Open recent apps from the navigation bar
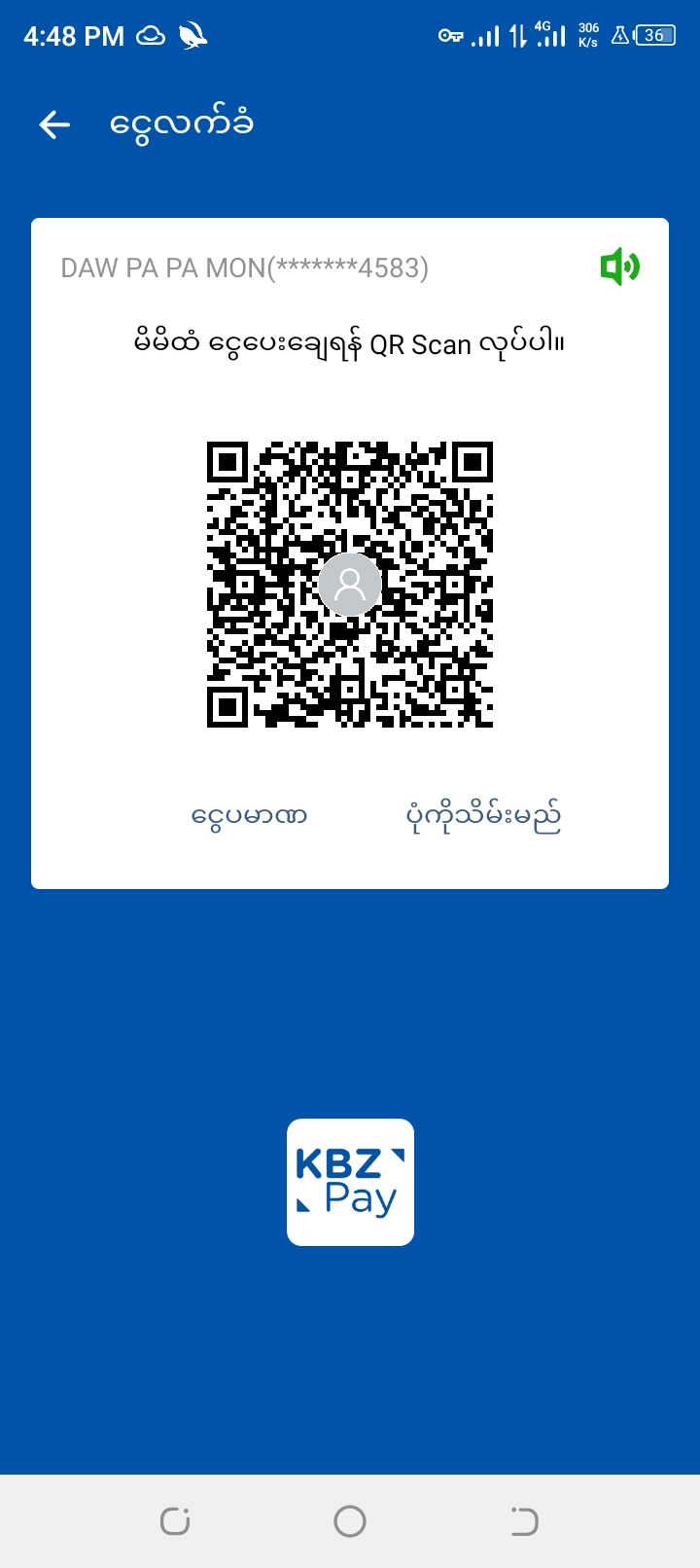 click(175, 1520)
